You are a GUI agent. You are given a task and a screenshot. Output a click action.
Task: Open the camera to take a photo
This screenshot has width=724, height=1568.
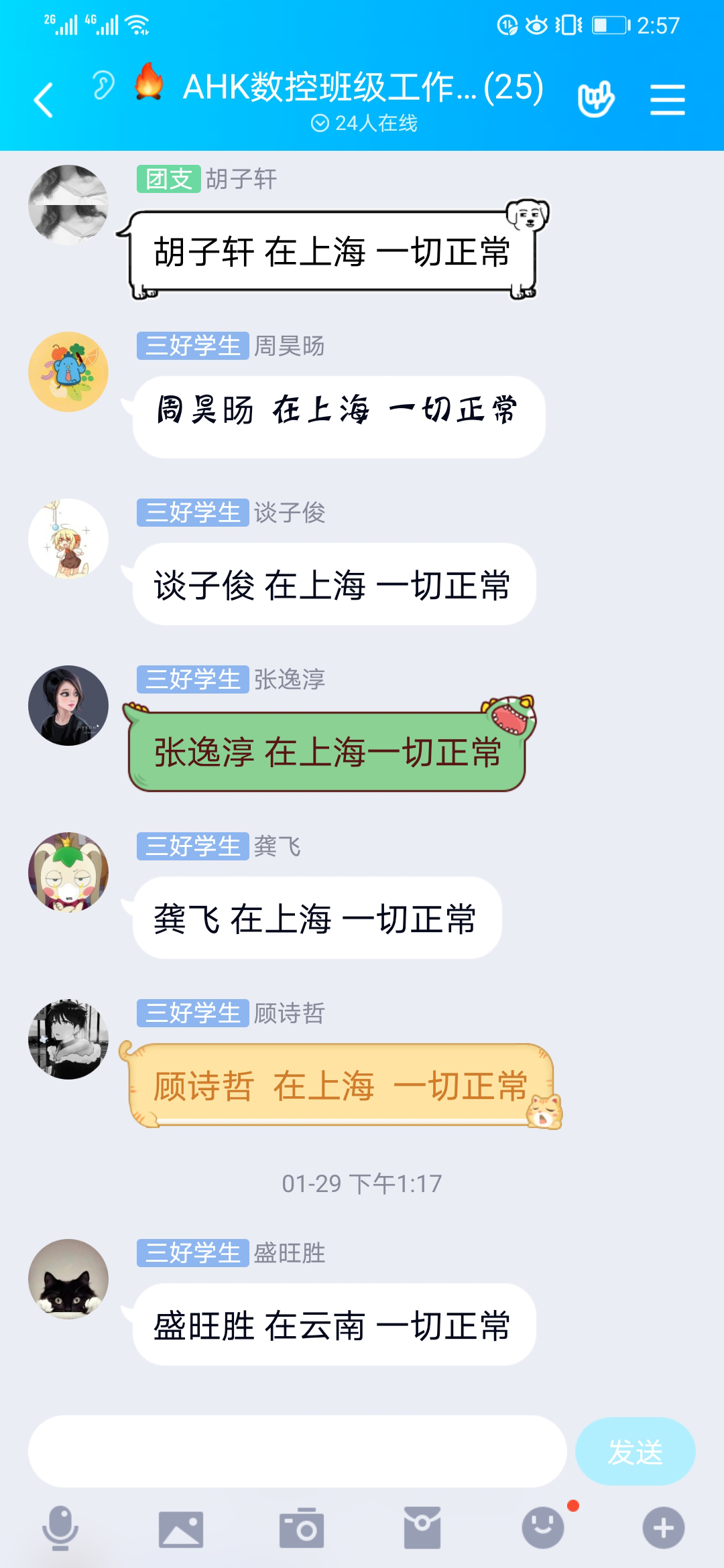pyautogui.click(x=302, y=1528)
